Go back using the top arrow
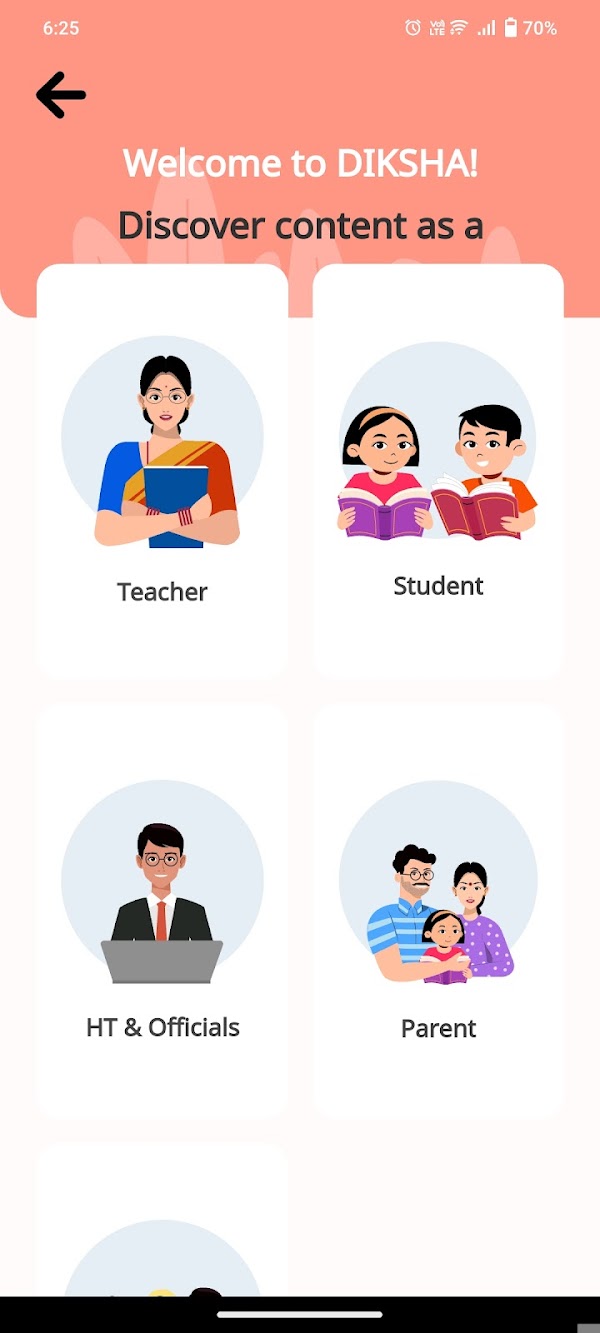Image resolution: width=600 pixels, height=1333 pixels. click(61, 96)
